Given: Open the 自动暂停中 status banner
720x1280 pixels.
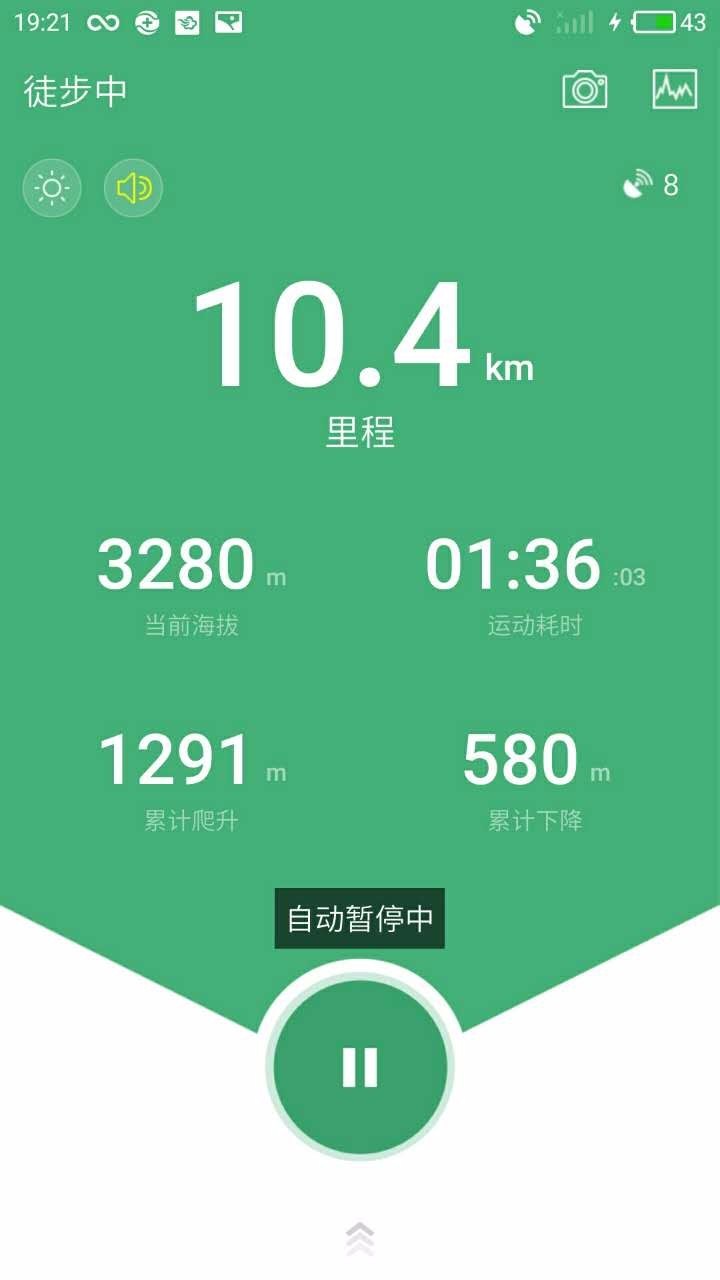Looking at the screenshot, I should coord(360,916).
